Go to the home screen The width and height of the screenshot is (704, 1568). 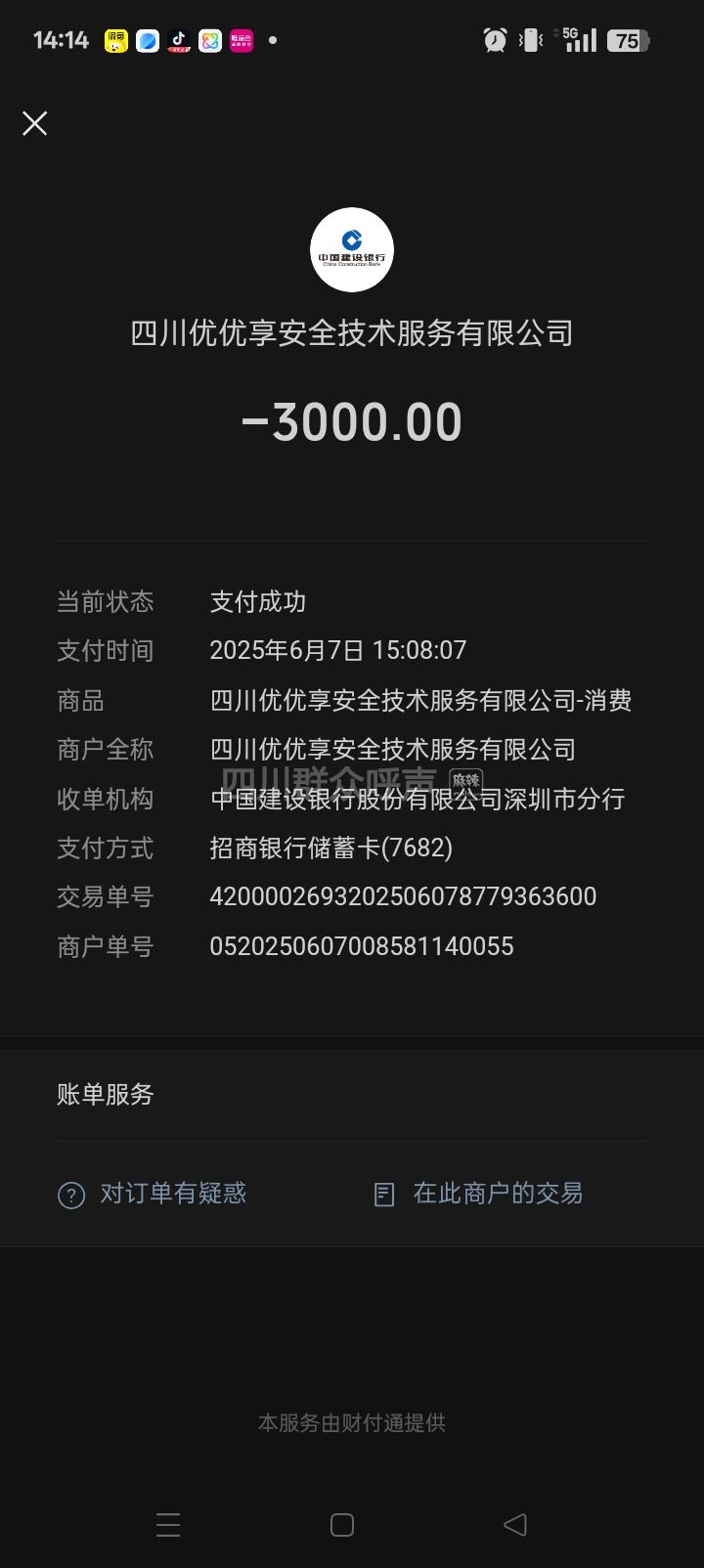click(341, 1524)
